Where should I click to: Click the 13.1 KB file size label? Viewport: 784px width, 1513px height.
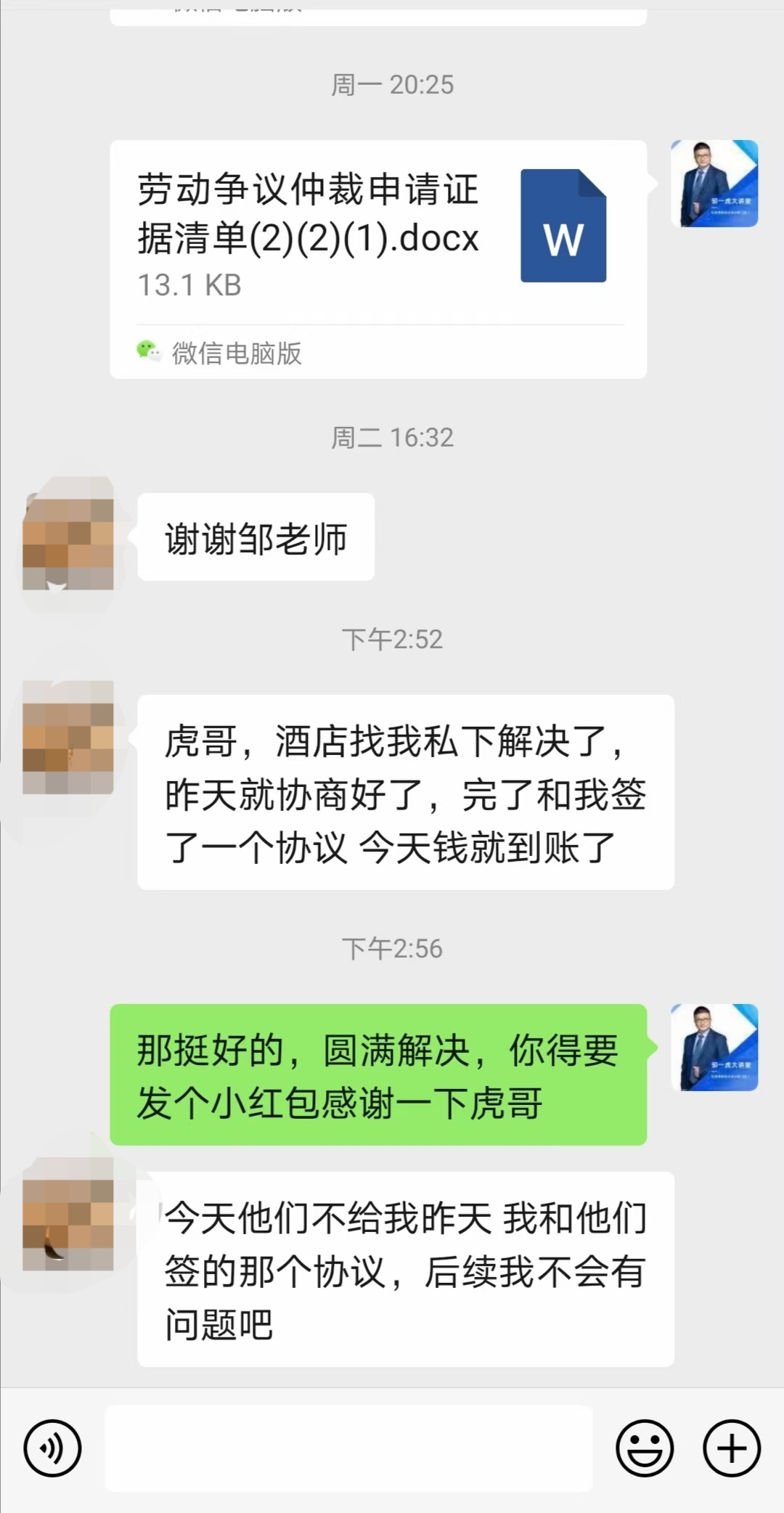coord(190,285)
